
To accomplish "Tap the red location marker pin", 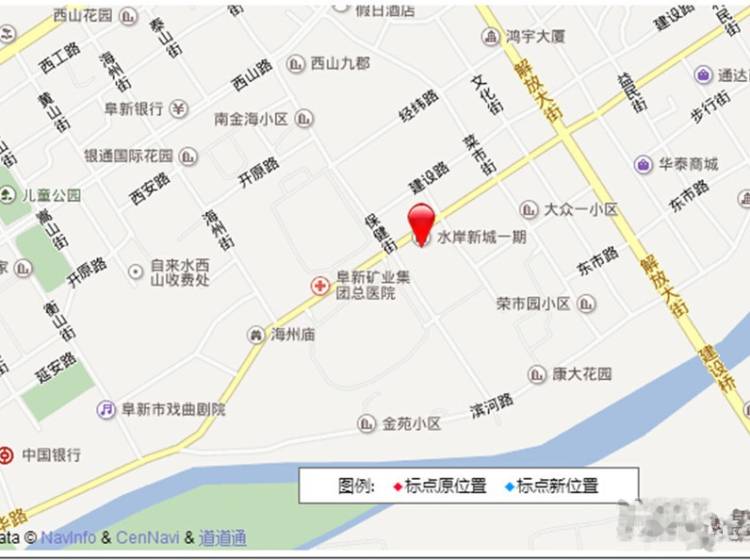I will [x=423, y=220].
